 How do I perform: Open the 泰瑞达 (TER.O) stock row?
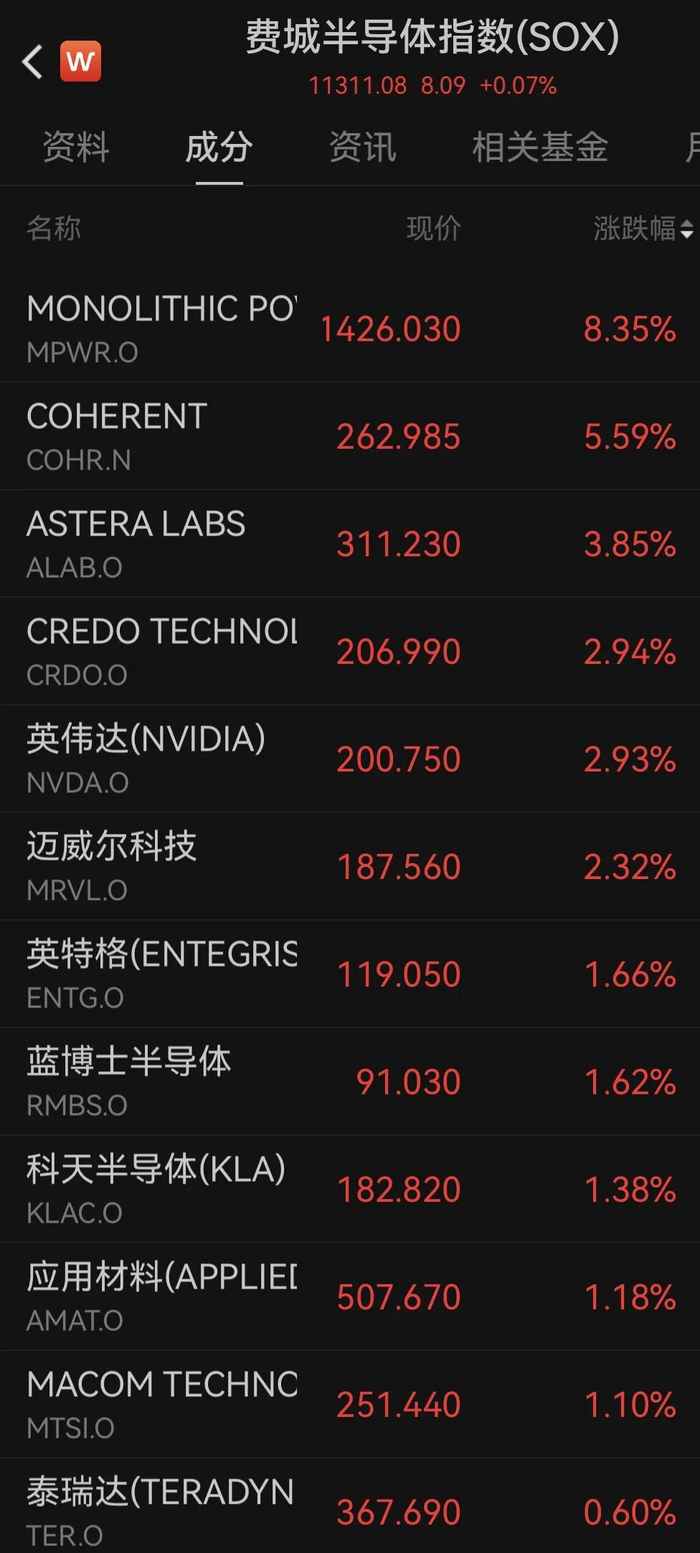click(x=350, y=1505)
